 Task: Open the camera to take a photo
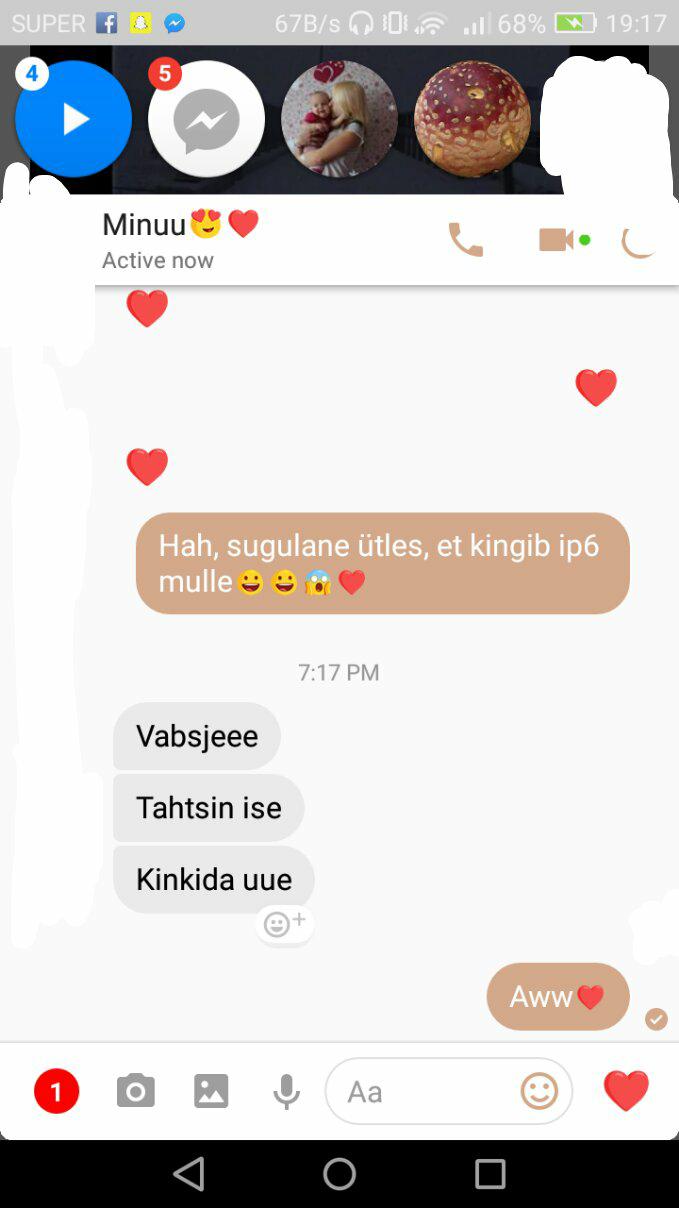(136, 1091)
